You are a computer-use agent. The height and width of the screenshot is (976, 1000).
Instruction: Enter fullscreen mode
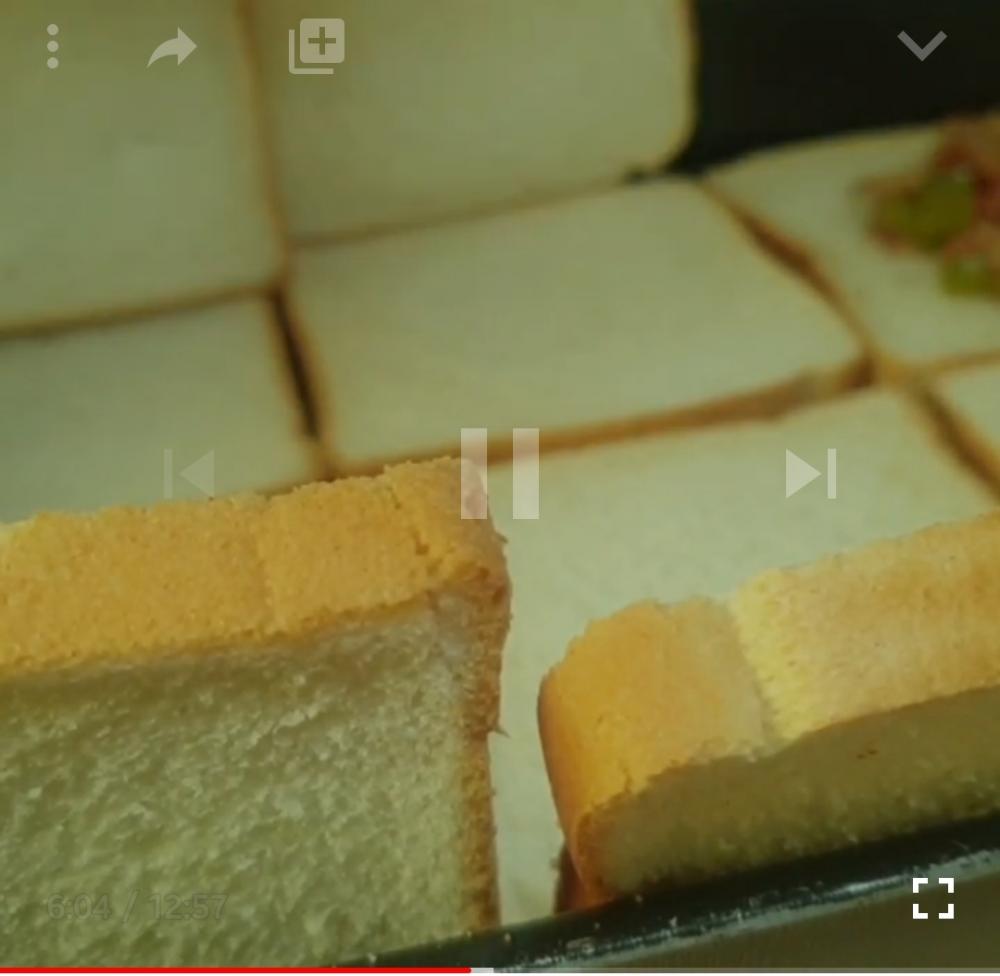(x=932, y=897)
